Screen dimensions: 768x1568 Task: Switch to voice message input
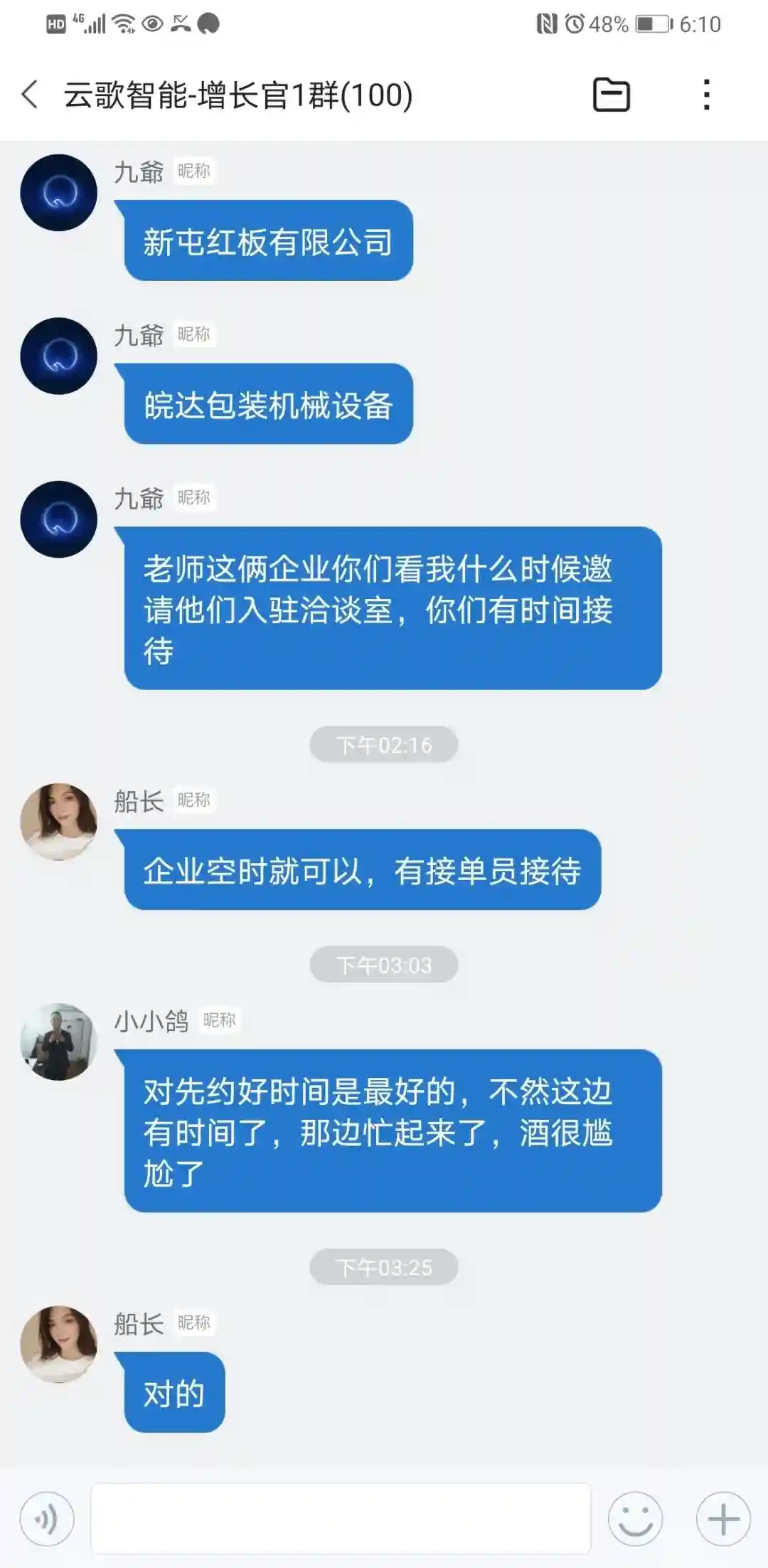click(x=47, y=1519)
